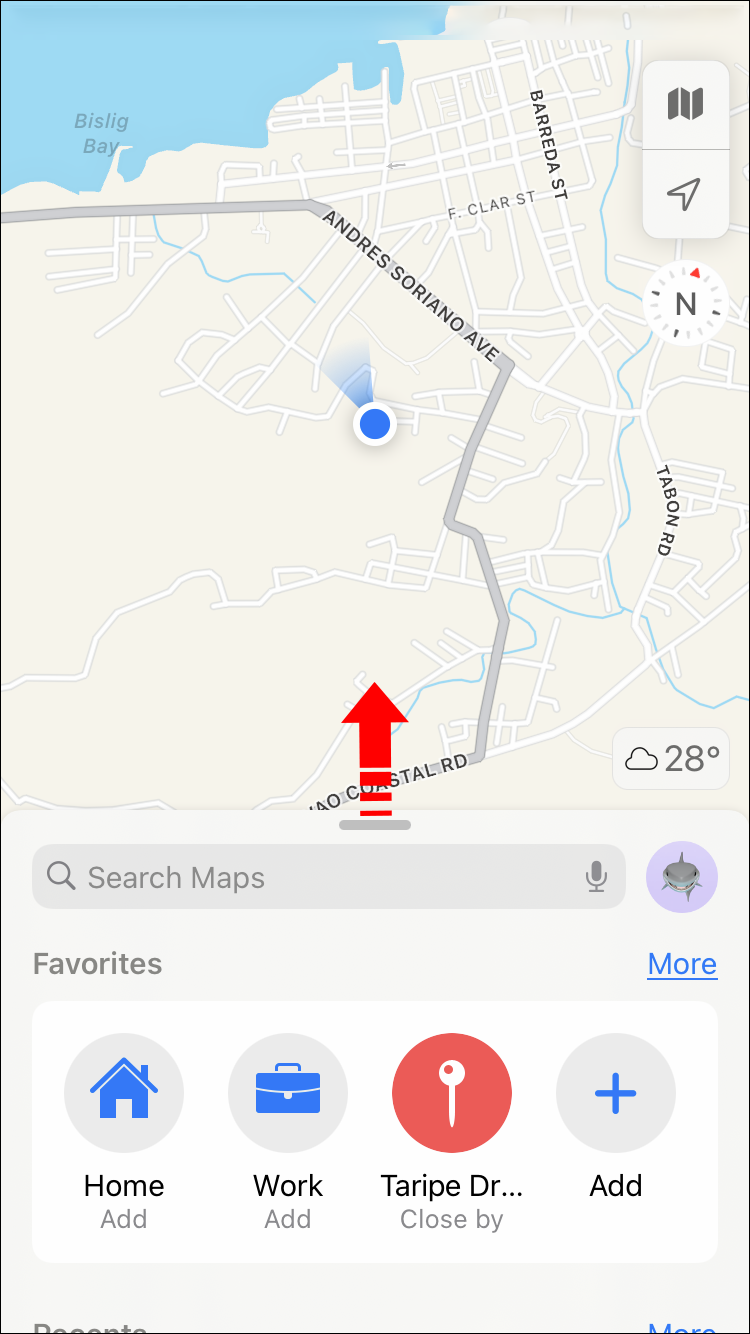Open the profile avatar
Viewport: 750px width, 1334px height.
point(682,877)
